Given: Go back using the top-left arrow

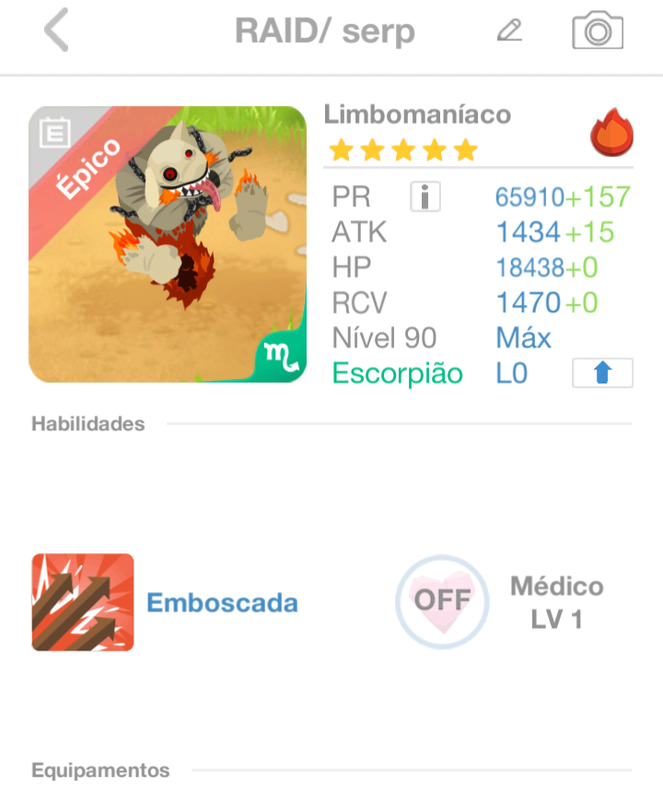Looking at the screenshot, I should coord(57,31).
